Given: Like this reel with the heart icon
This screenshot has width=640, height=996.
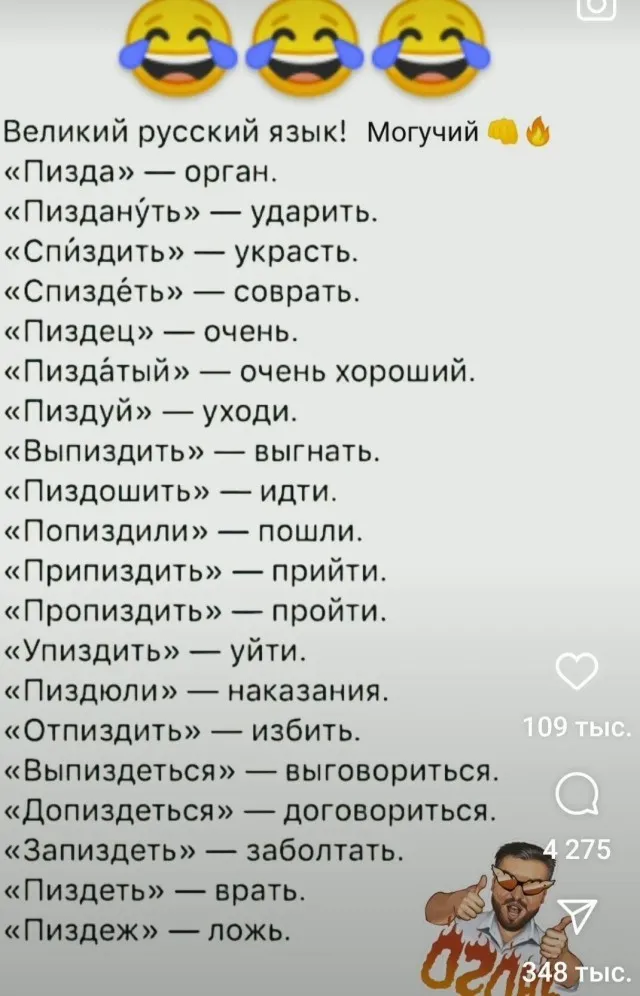Looking at the screenshot, I should (575, 677).
